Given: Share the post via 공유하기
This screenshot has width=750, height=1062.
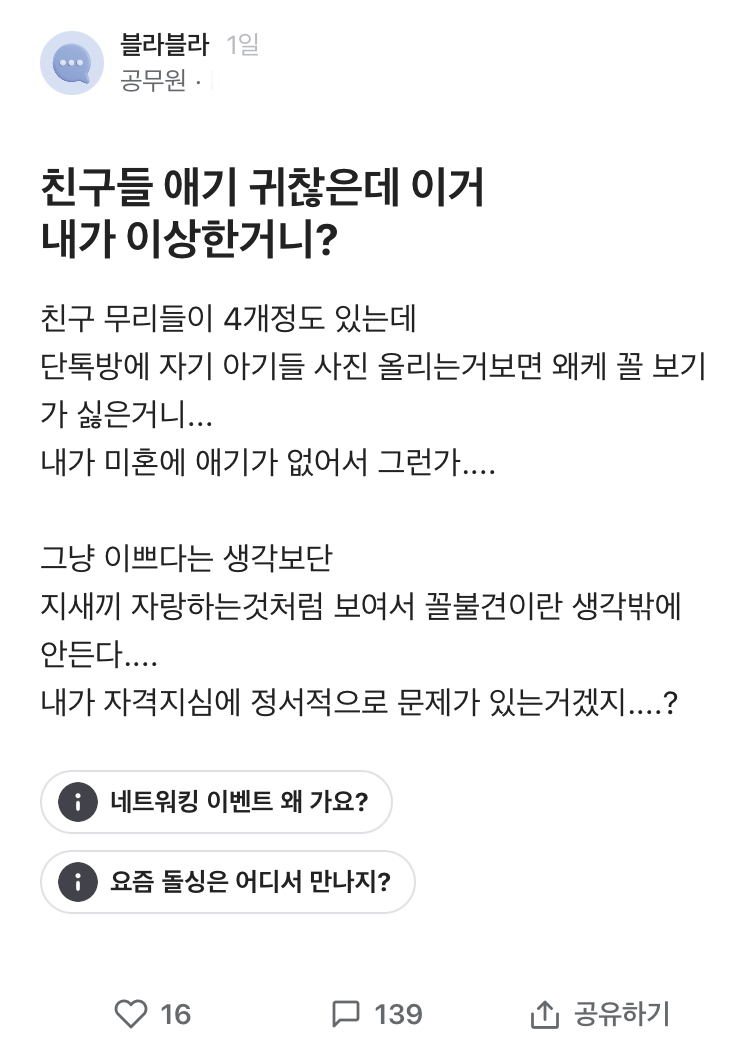Looking at the screenshot, I should pyautogui.click(x=600, y=1014).
